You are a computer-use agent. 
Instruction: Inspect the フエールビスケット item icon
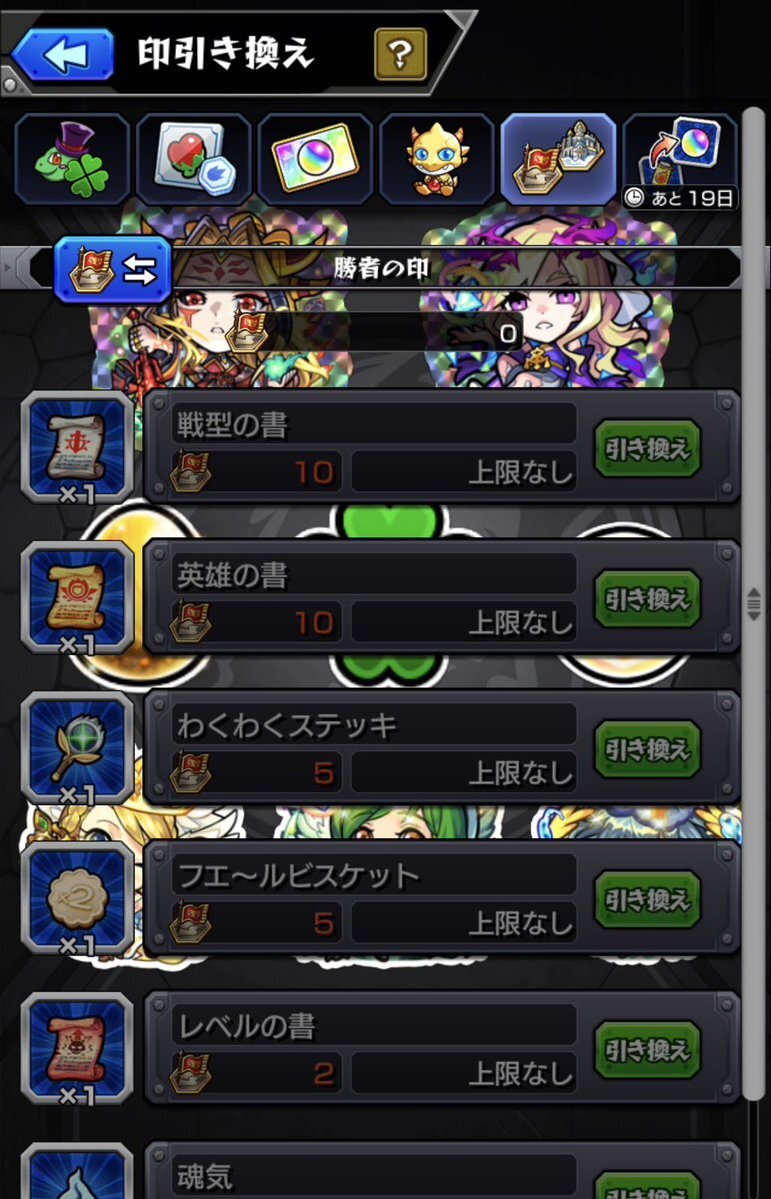77,897
